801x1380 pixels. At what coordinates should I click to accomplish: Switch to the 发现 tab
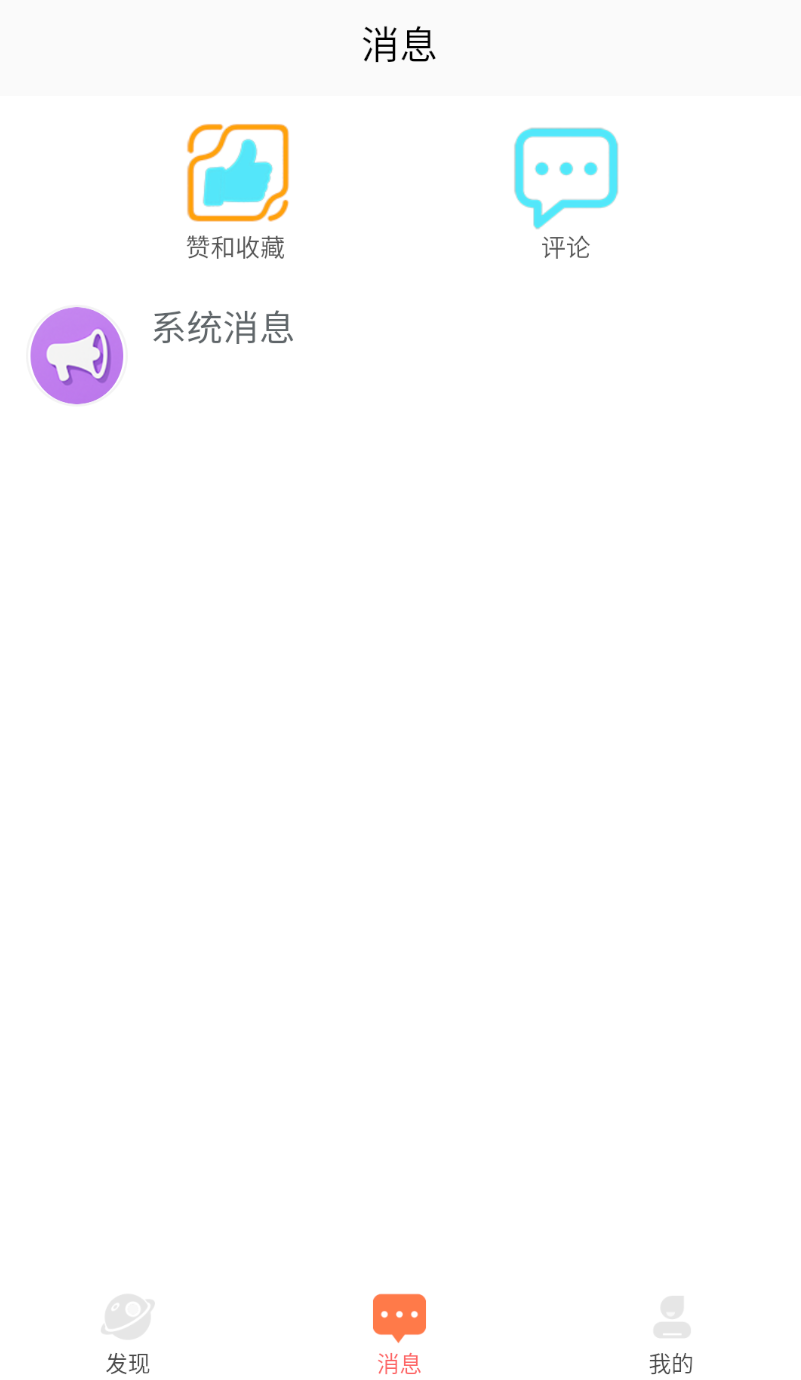[128, 1334]
